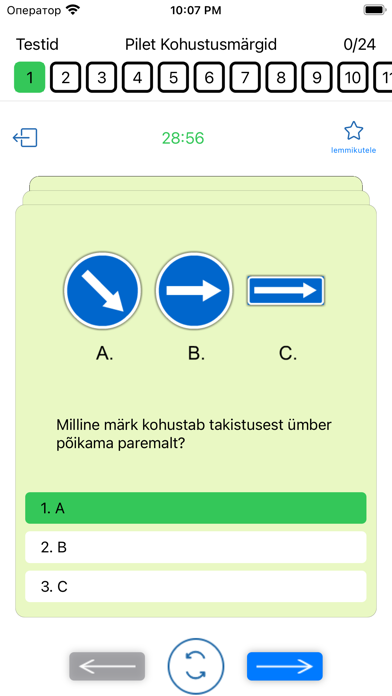Exit the test via the leave icon
Viewport: 392px width, 696px height.
click(25, 138)
